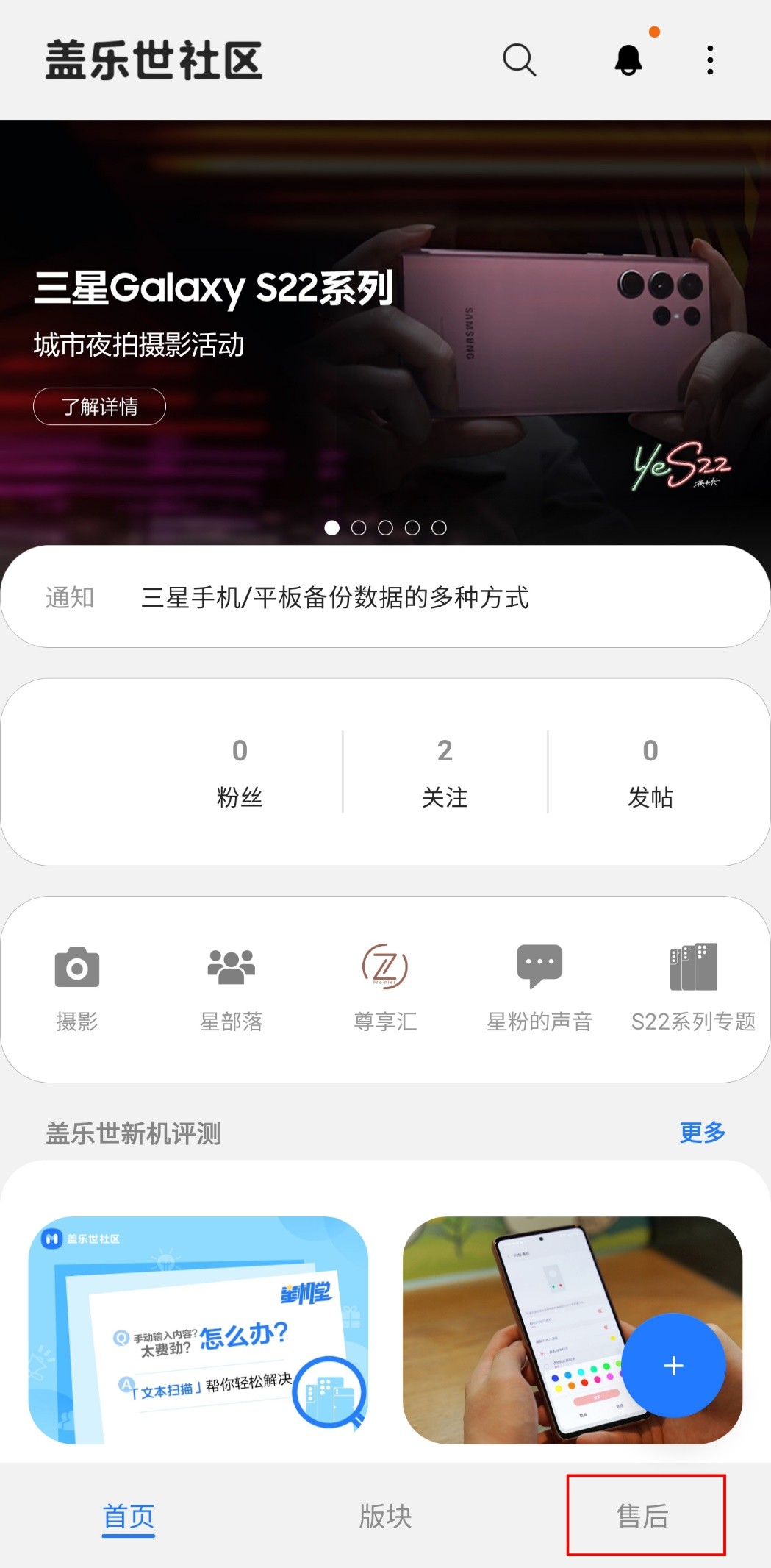Select the second carousel indicator dot
The image size is (771, 1568).
[x=359, y=527]
